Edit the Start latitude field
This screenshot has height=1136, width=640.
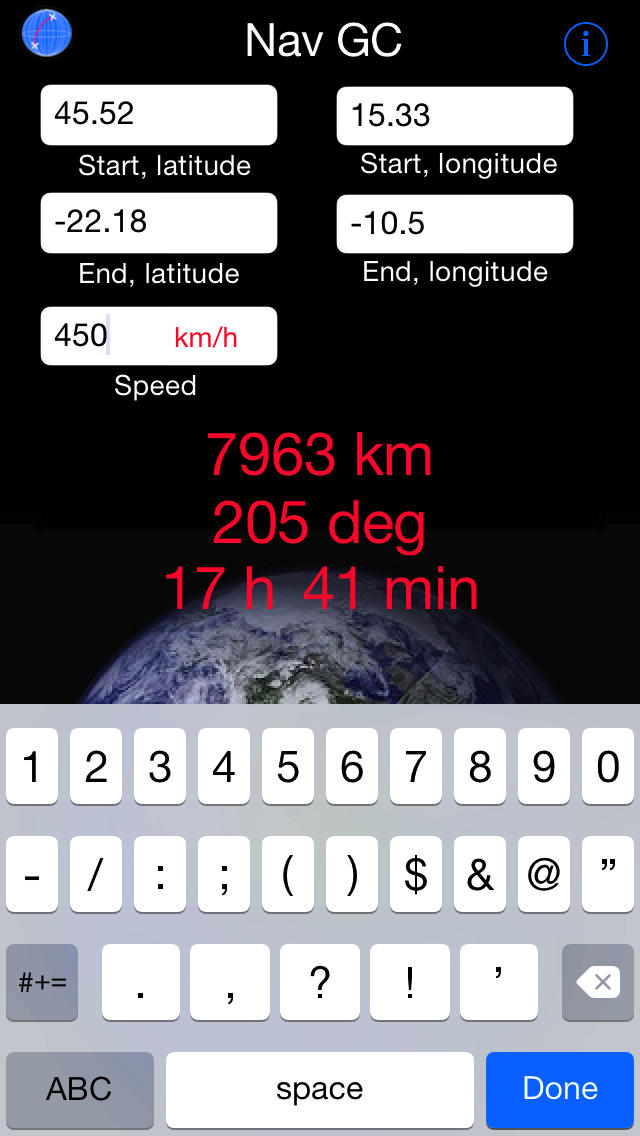(x=159, y=114)
